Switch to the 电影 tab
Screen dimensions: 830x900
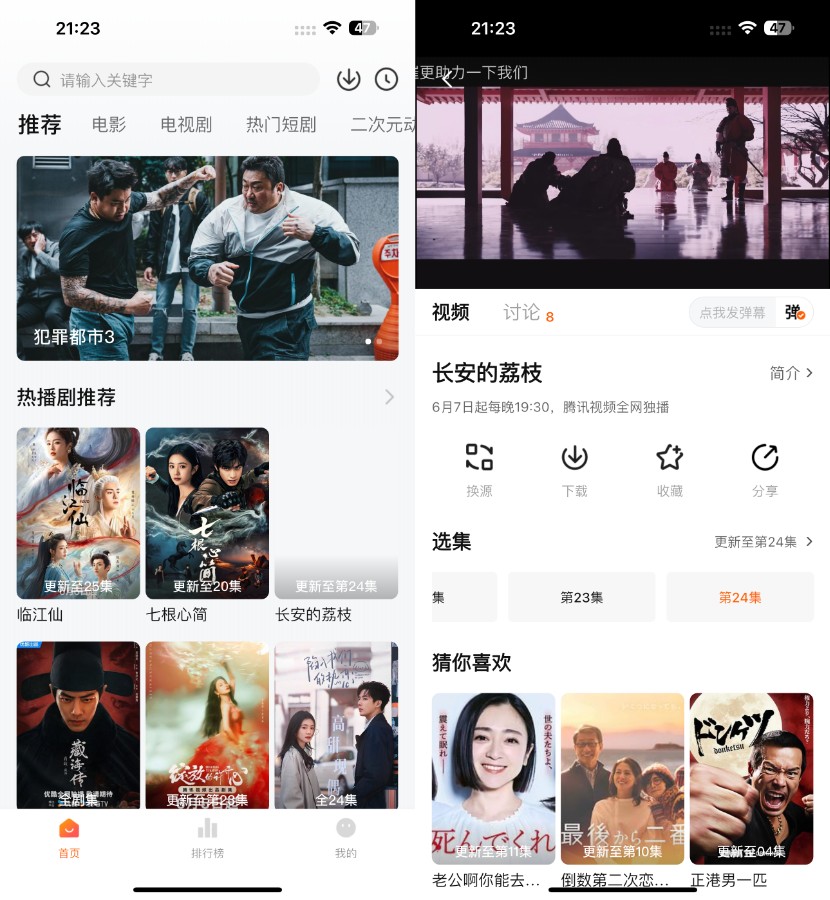109,125
